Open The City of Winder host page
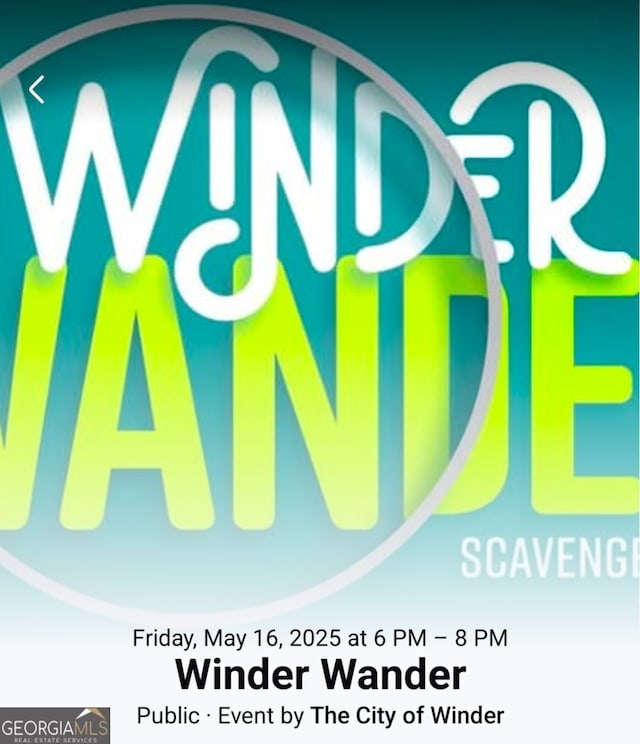 click(407, 716)
